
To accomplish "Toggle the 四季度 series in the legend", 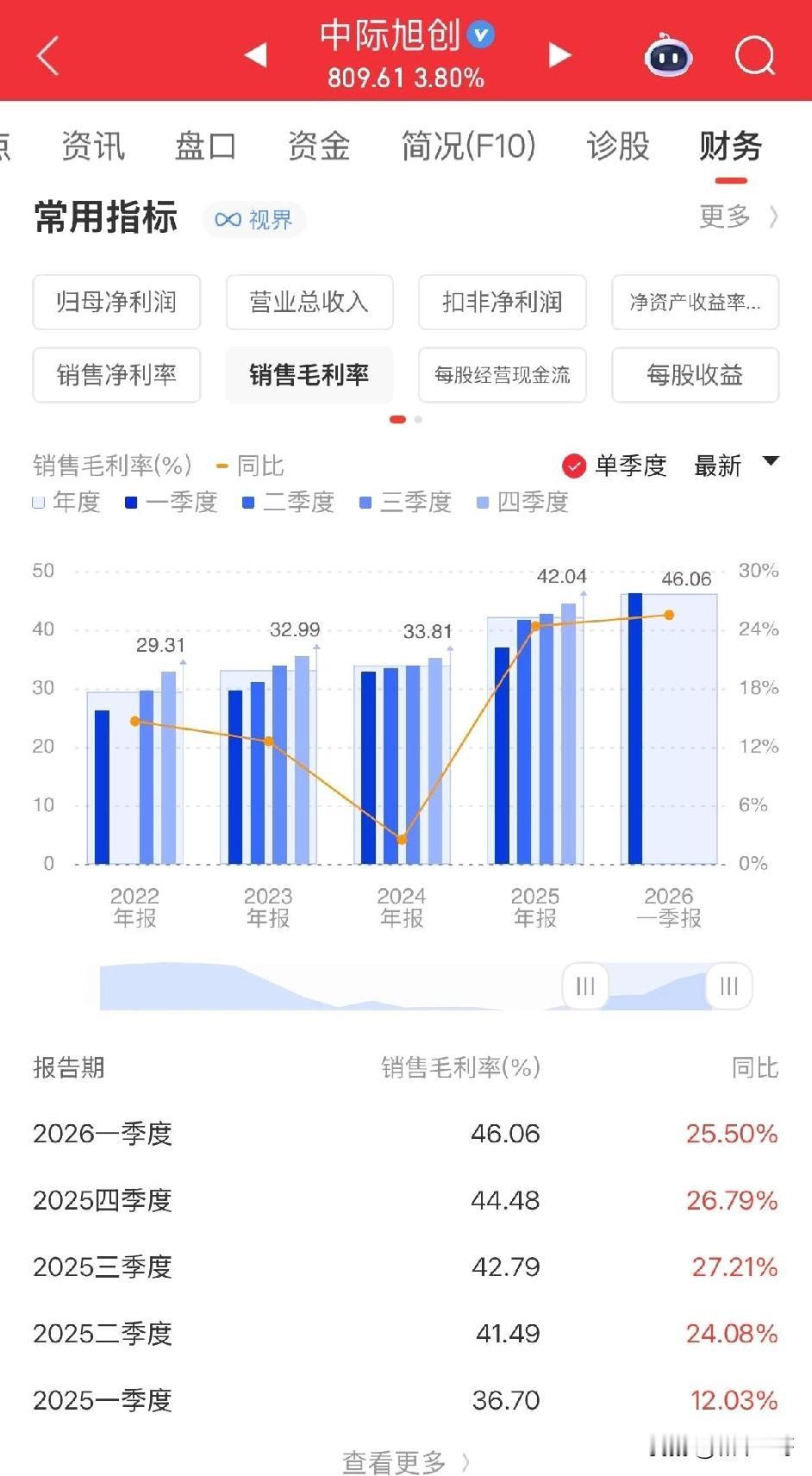I will (x=521, y=502).
